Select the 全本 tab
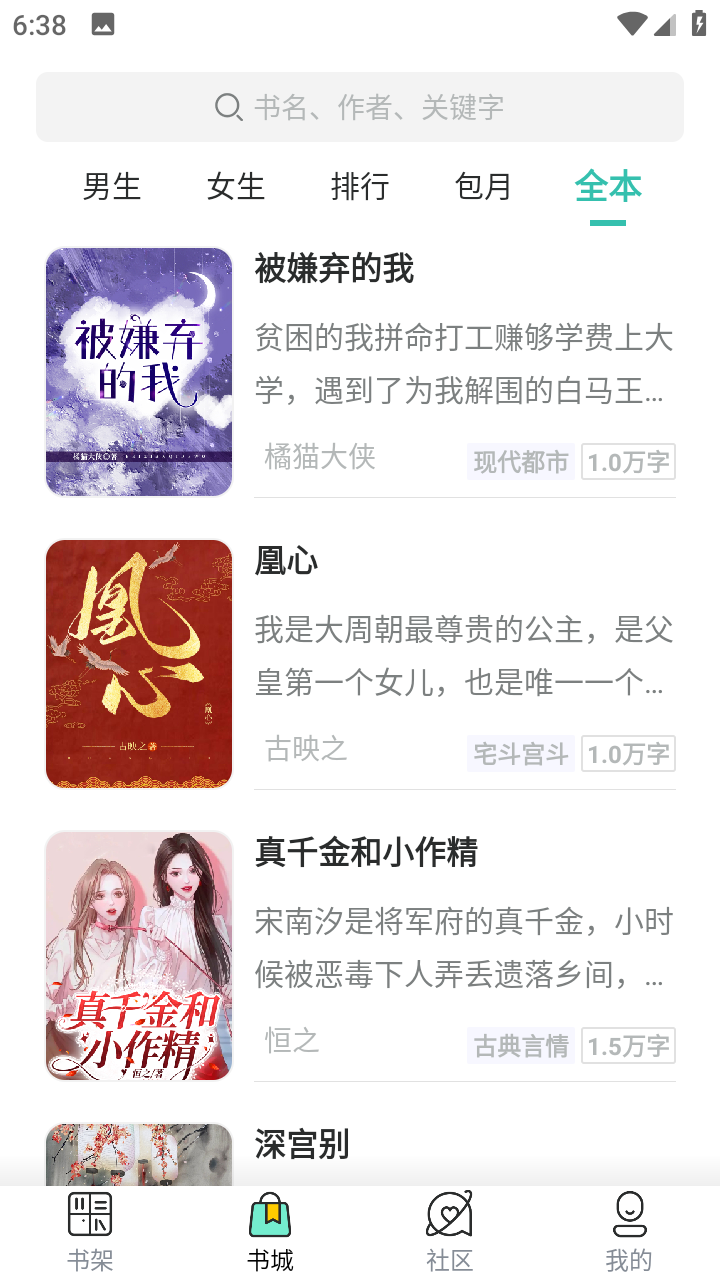720x1280 pixels. point(608,187)
